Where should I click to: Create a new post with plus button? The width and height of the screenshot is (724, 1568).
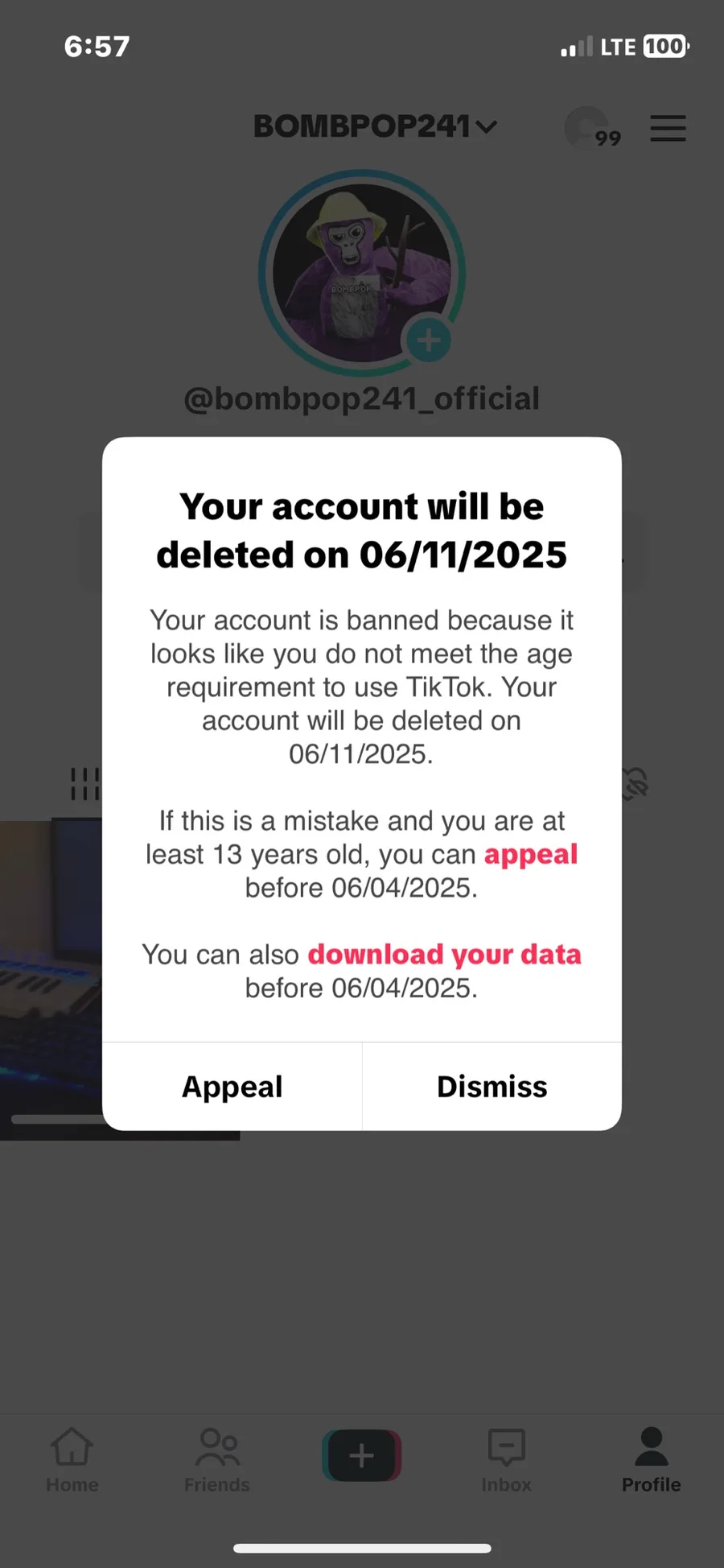[362, 1455]
